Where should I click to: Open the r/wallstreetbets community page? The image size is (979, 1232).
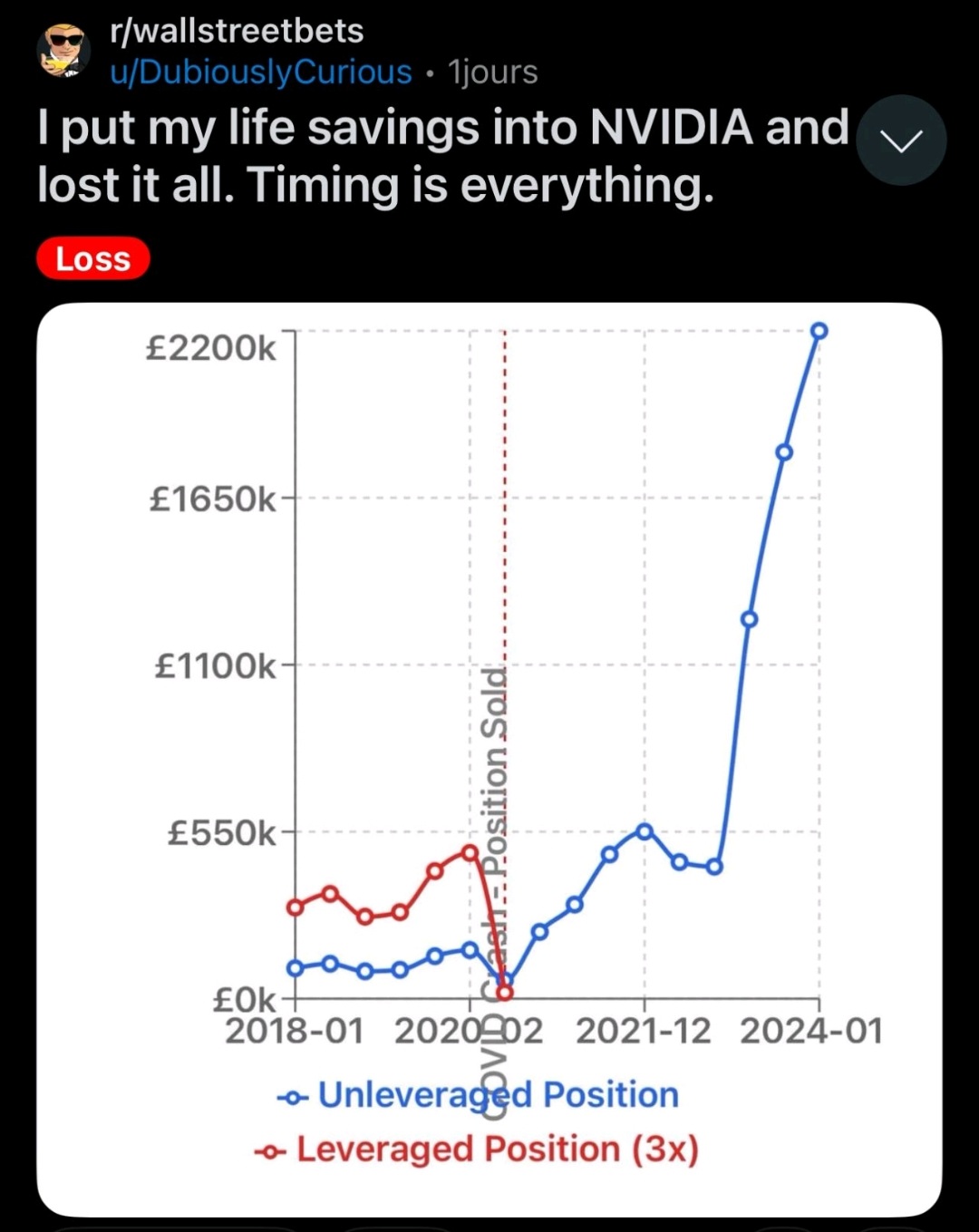pyautogui.click(x=236, y=31)
